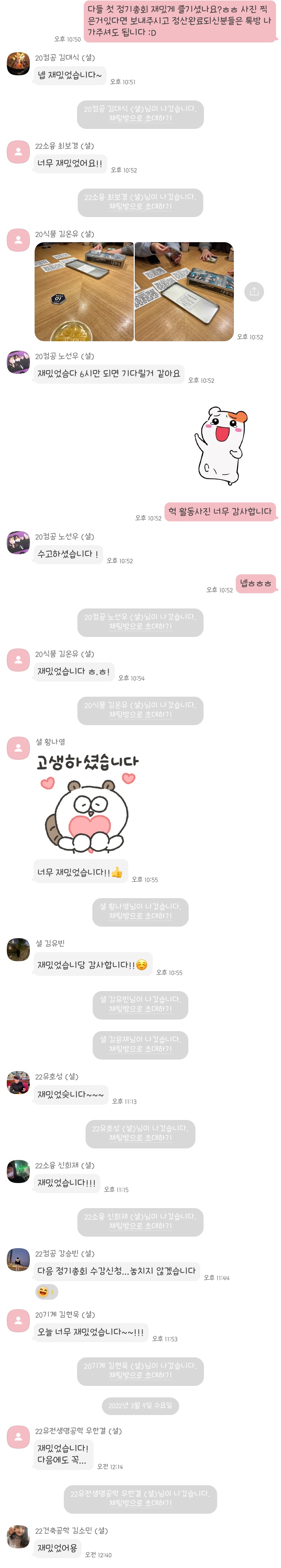This screenshot has width=281, height=1568.
Task: Invite 22소융 최보경 back to the chatroom
Action: 140,207
